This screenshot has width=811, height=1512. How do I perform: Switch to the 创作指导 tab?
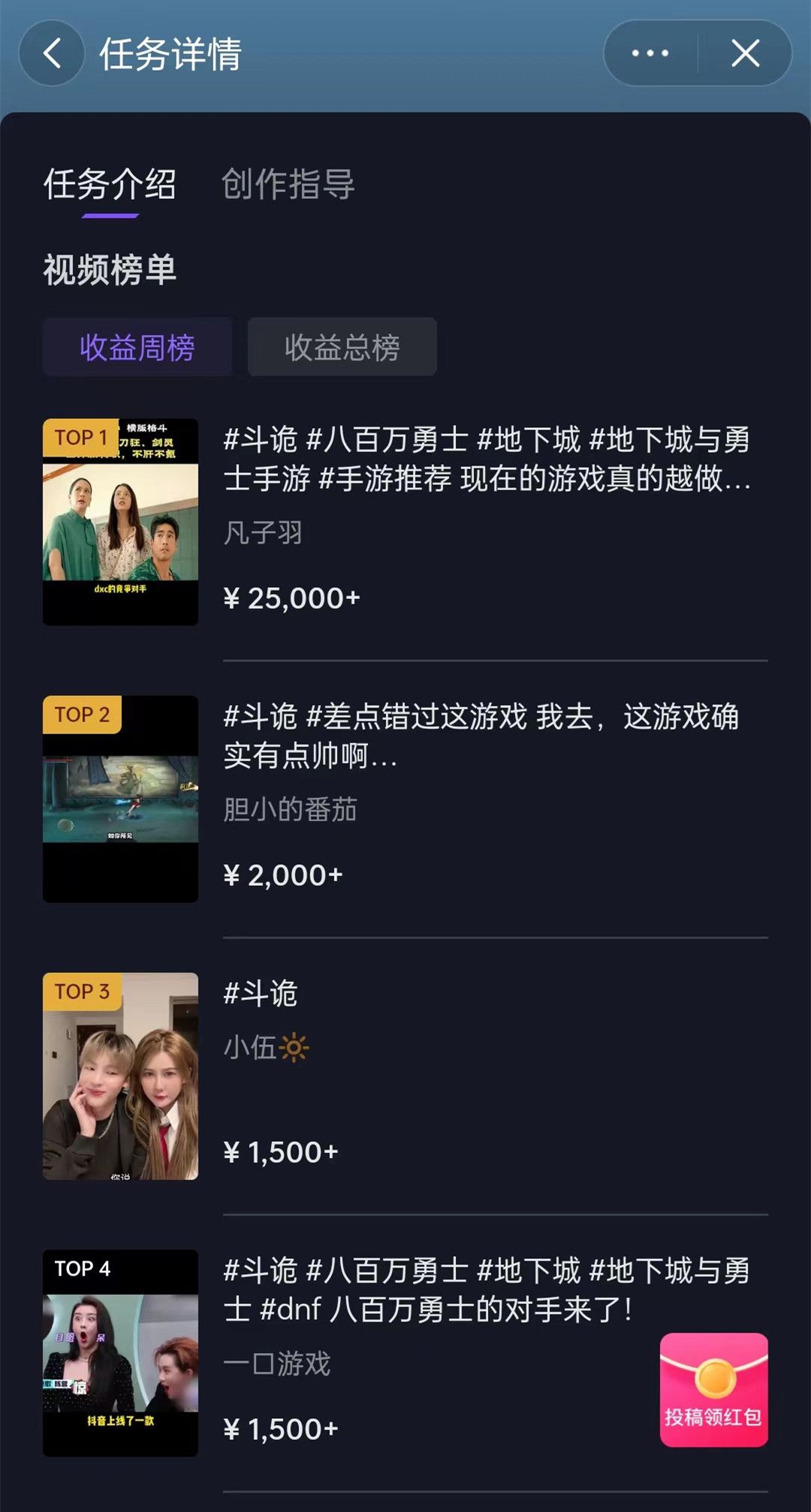(x=288, y=185)
